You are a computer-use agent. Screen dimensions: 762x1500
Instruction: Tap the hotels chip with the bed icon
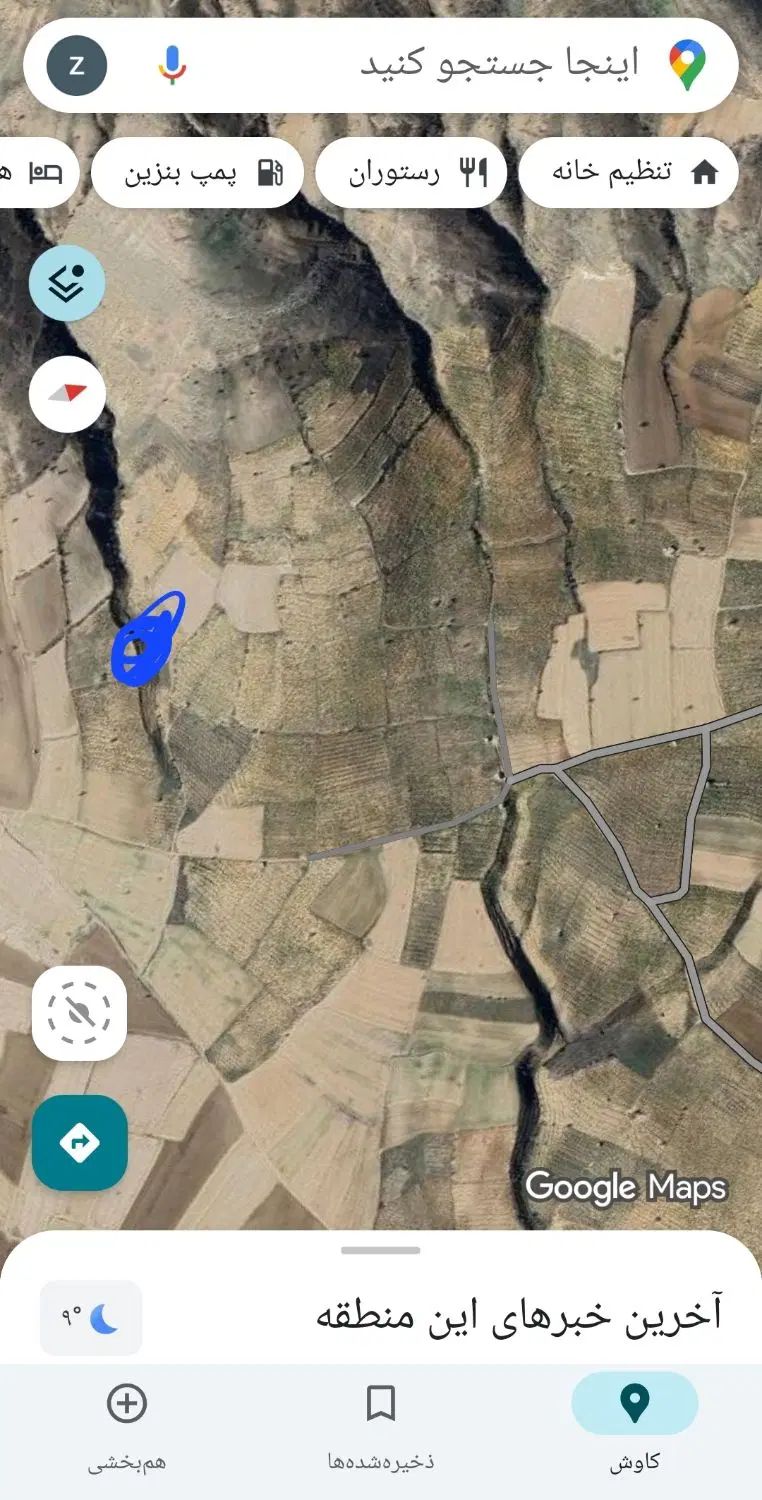coord(35,173)
